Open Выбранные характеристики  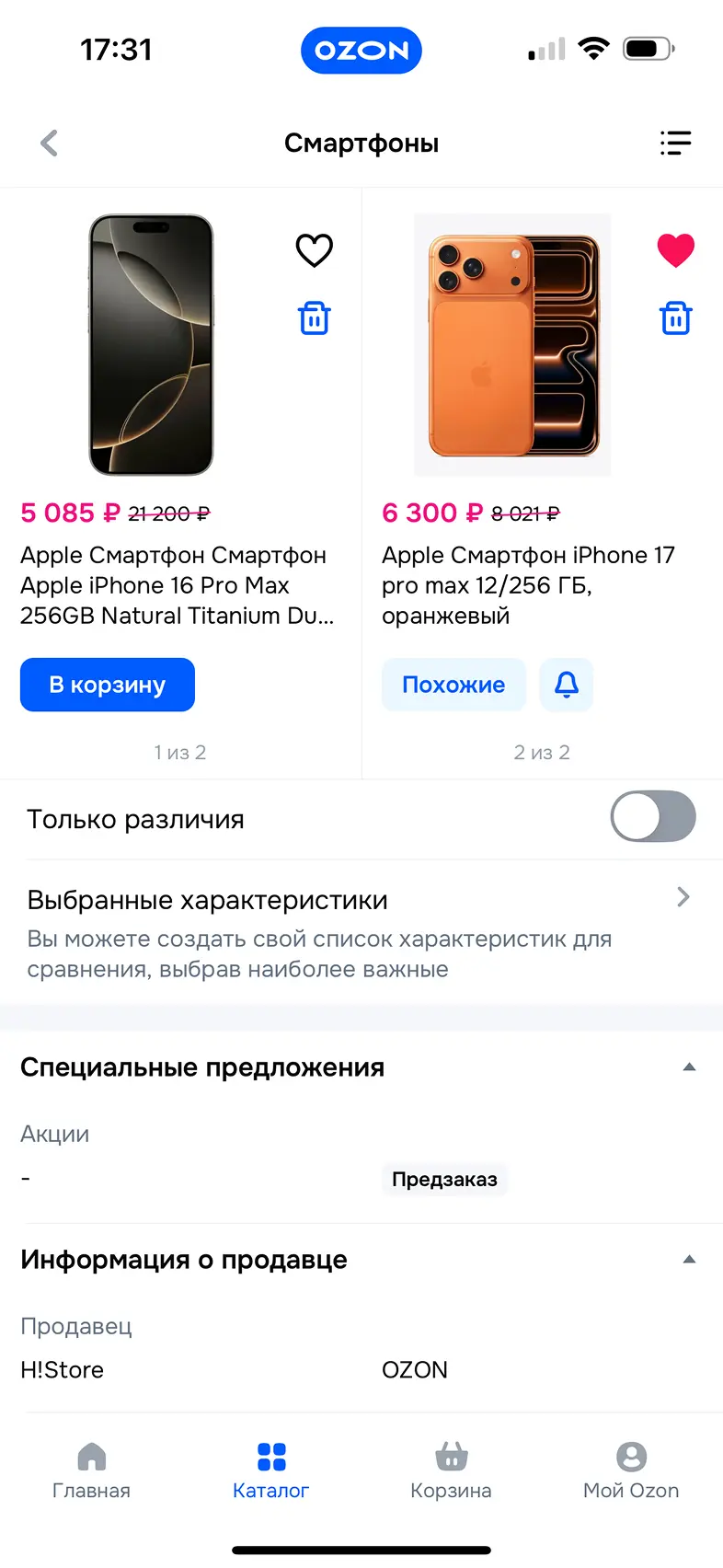361,932
